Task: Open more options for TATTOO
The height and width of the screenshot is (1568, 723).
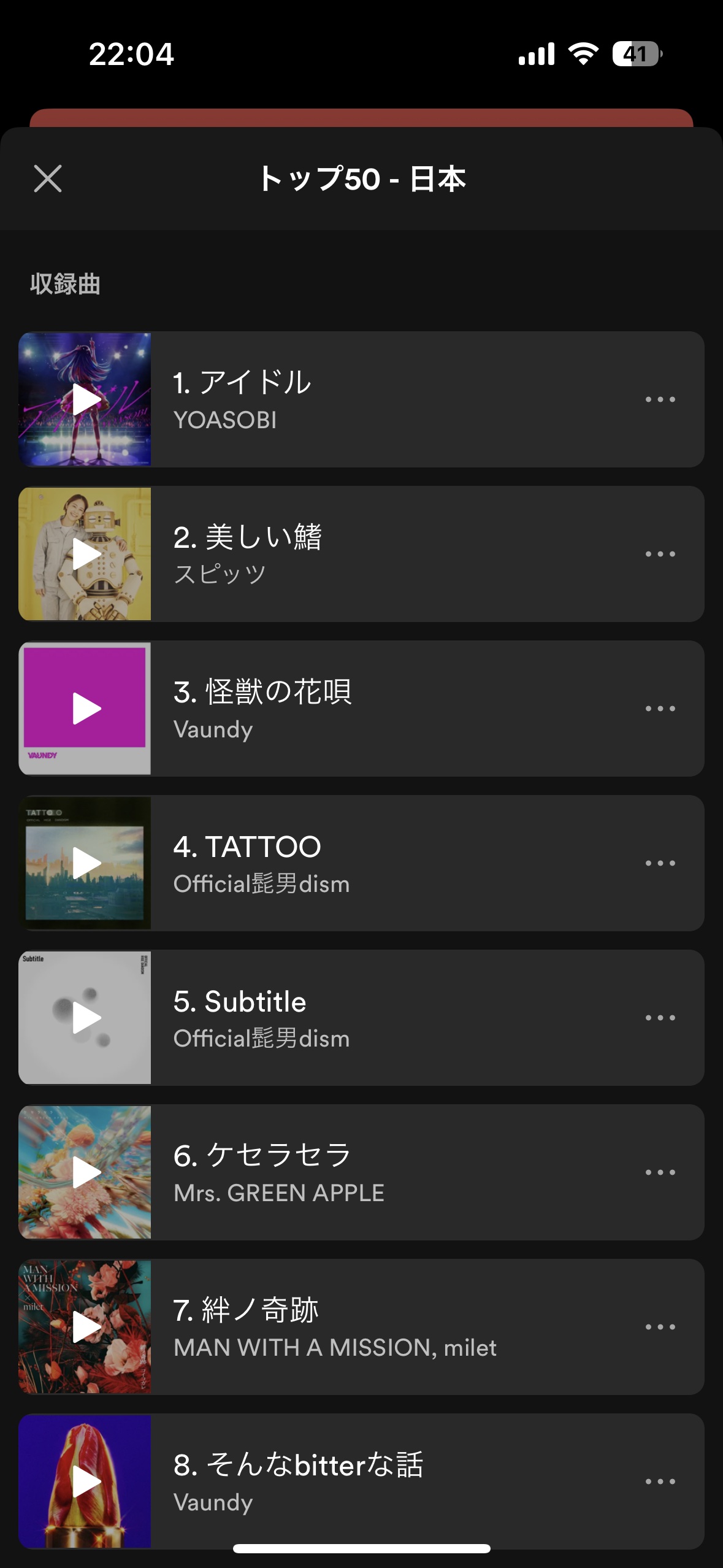Action: 660,863
